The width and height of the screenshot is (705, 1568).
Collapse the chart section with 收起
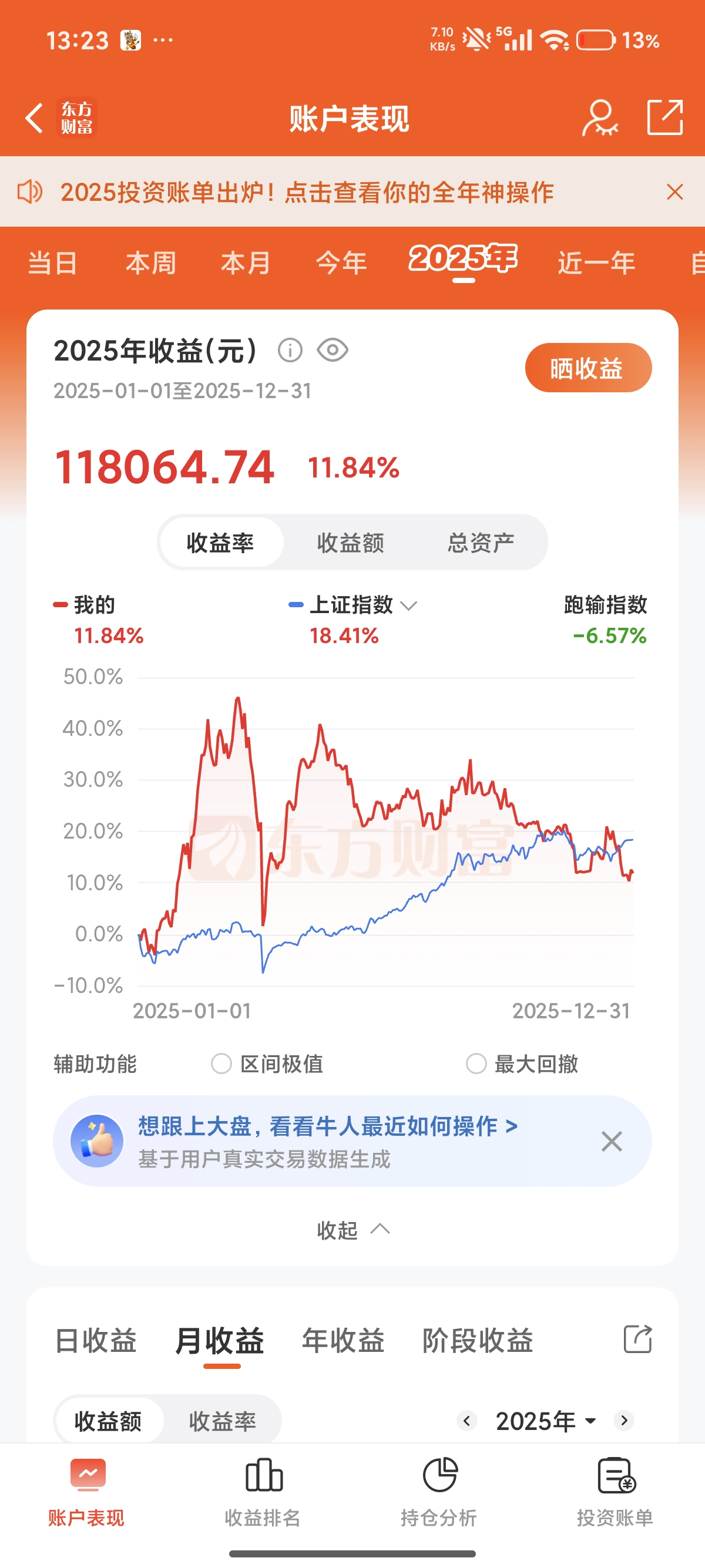352,1230
